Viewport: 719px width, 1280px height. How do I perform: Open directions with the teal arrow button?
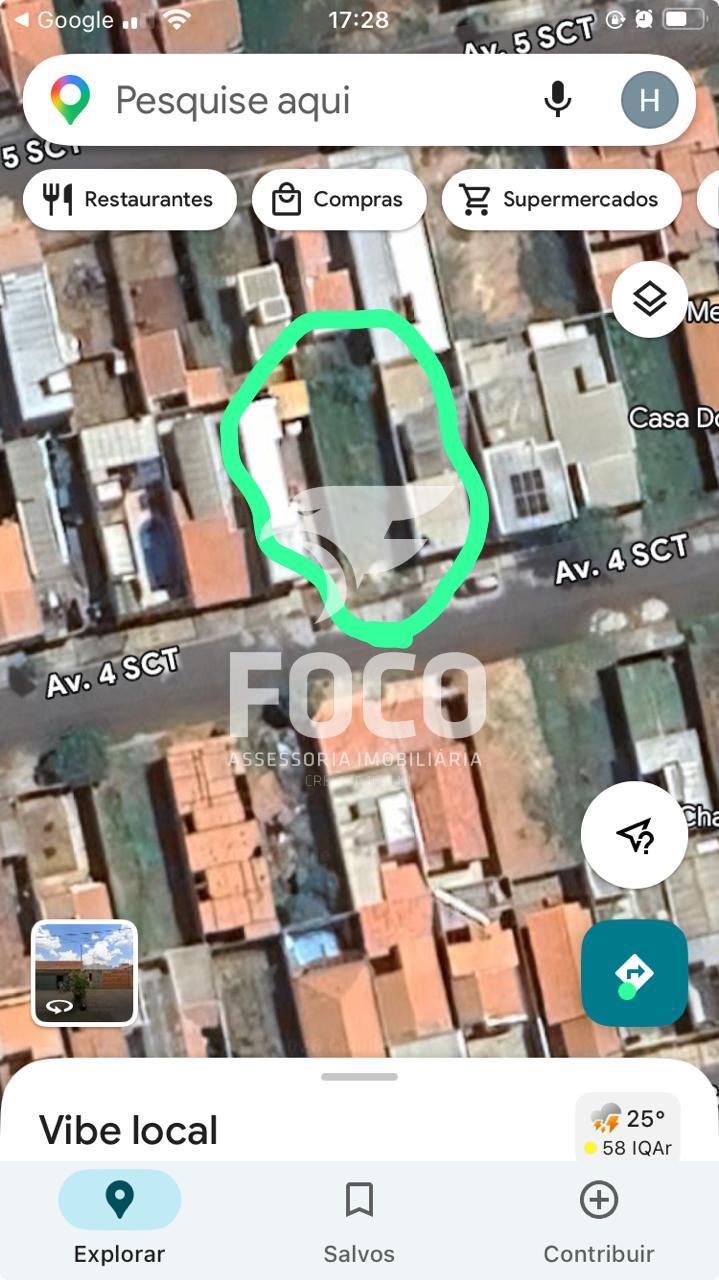[634, 972]
